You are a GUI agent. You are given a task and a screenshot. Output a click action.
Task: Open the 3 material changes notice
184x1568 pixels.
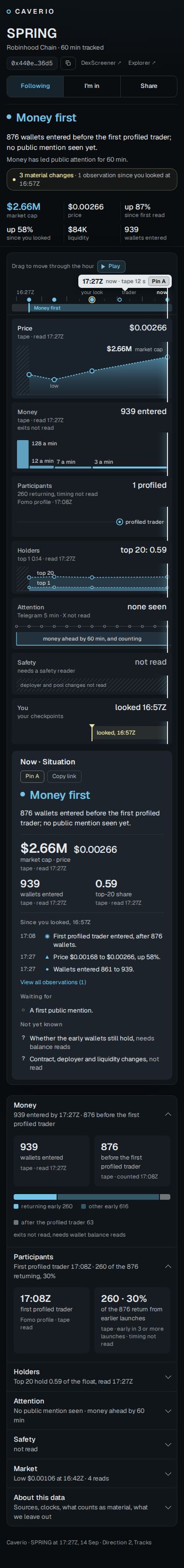coord(92,179)
